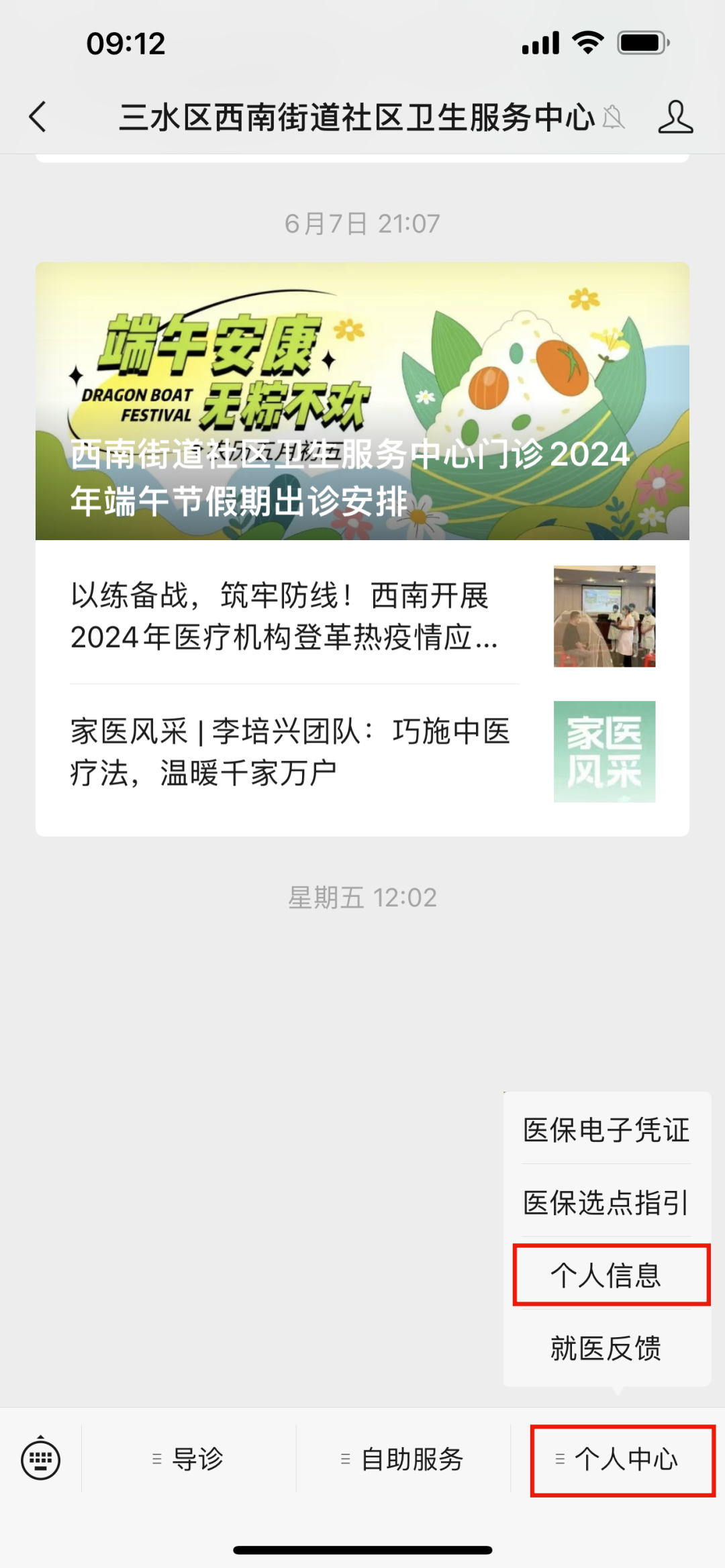Go back from this official account chat
The height and width of the screenshot is (1568, 725).
(x=38, y=117)
